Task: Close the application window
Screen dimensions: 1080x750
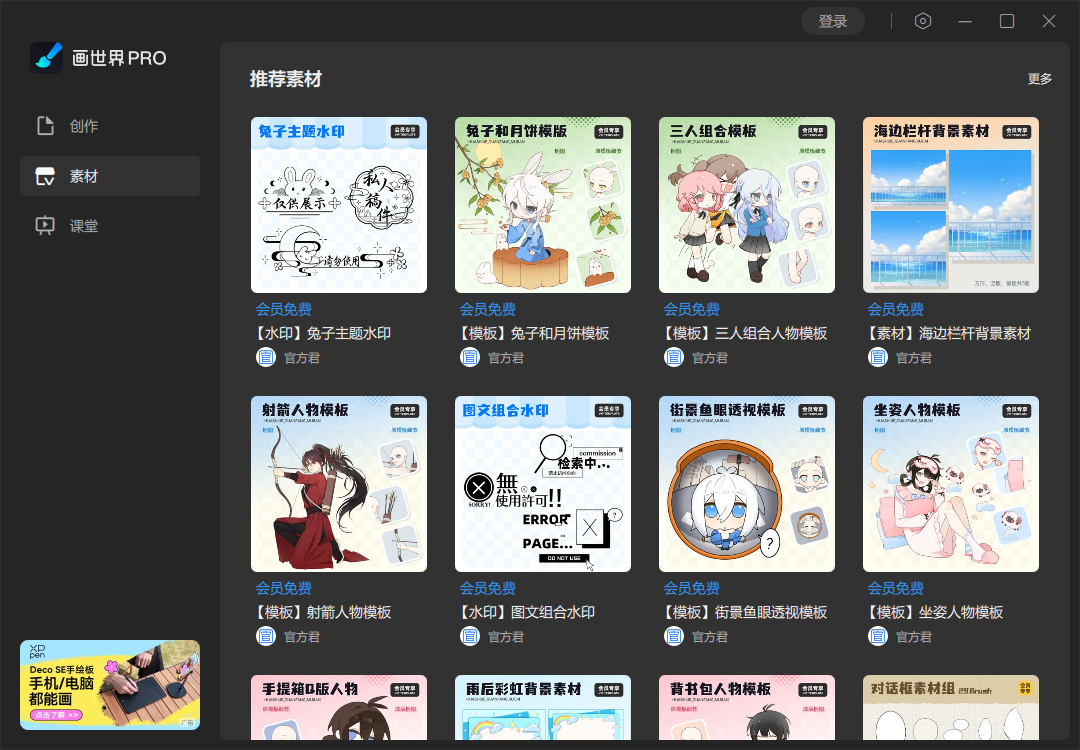Action: click(1048, 21)
